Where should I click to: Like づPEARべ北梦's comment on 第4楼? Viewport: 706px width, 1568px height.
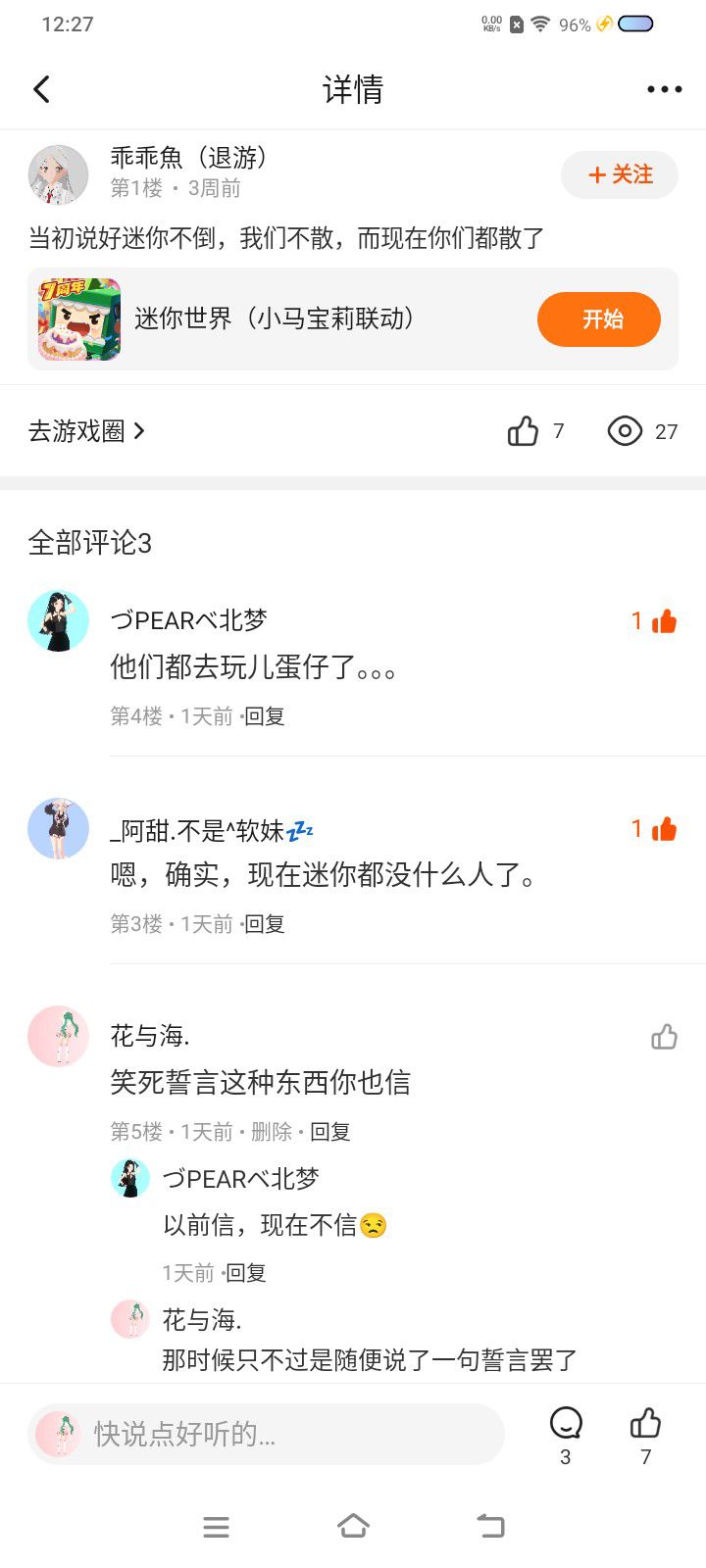click(664, 621)
